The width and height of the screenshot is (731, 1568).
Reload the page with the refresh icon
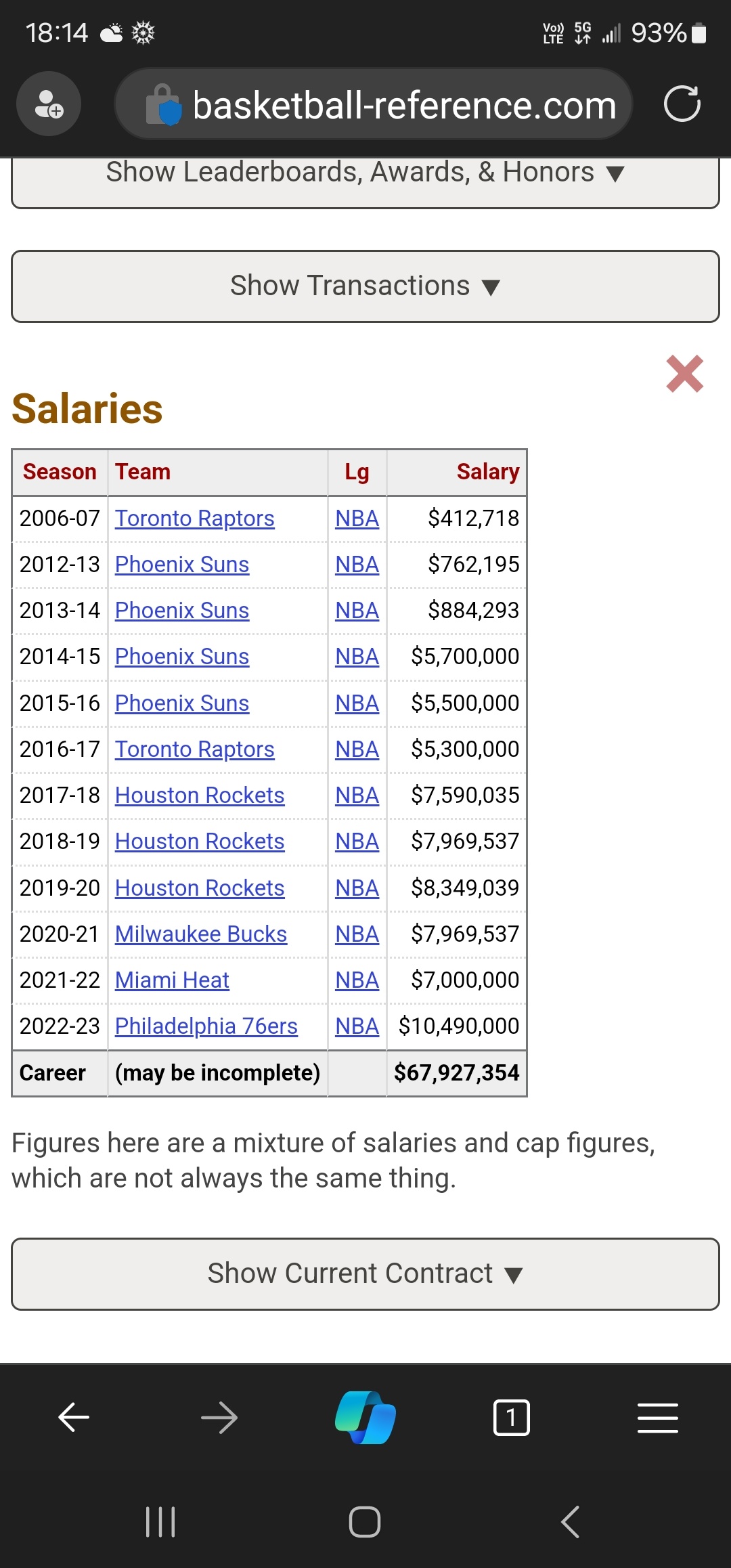point(682,104)
